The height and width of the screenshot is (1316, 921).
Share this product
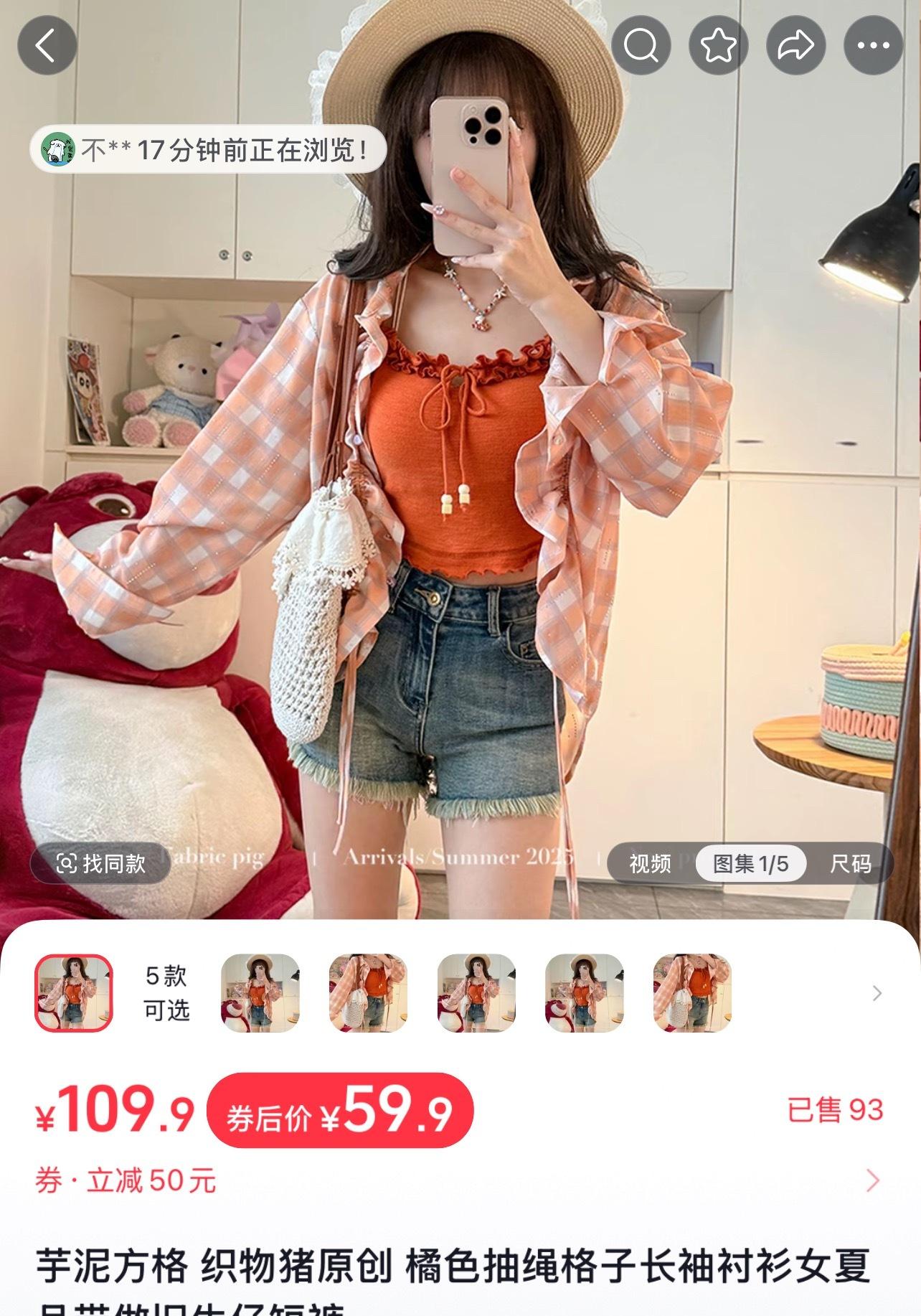[x=795, y=46]
